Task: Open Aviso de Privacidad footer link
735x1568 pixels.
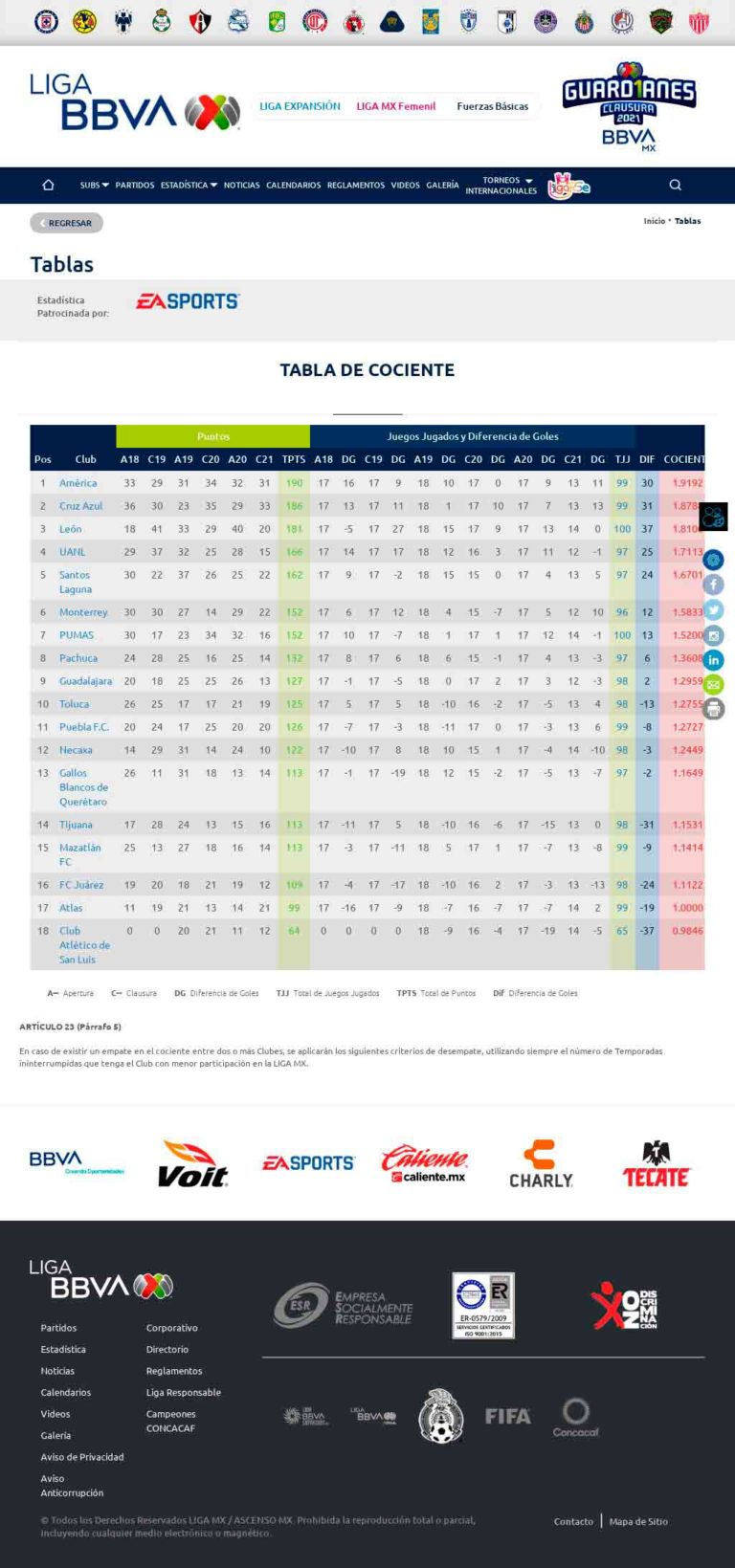Action: (x=82, y=1457)
